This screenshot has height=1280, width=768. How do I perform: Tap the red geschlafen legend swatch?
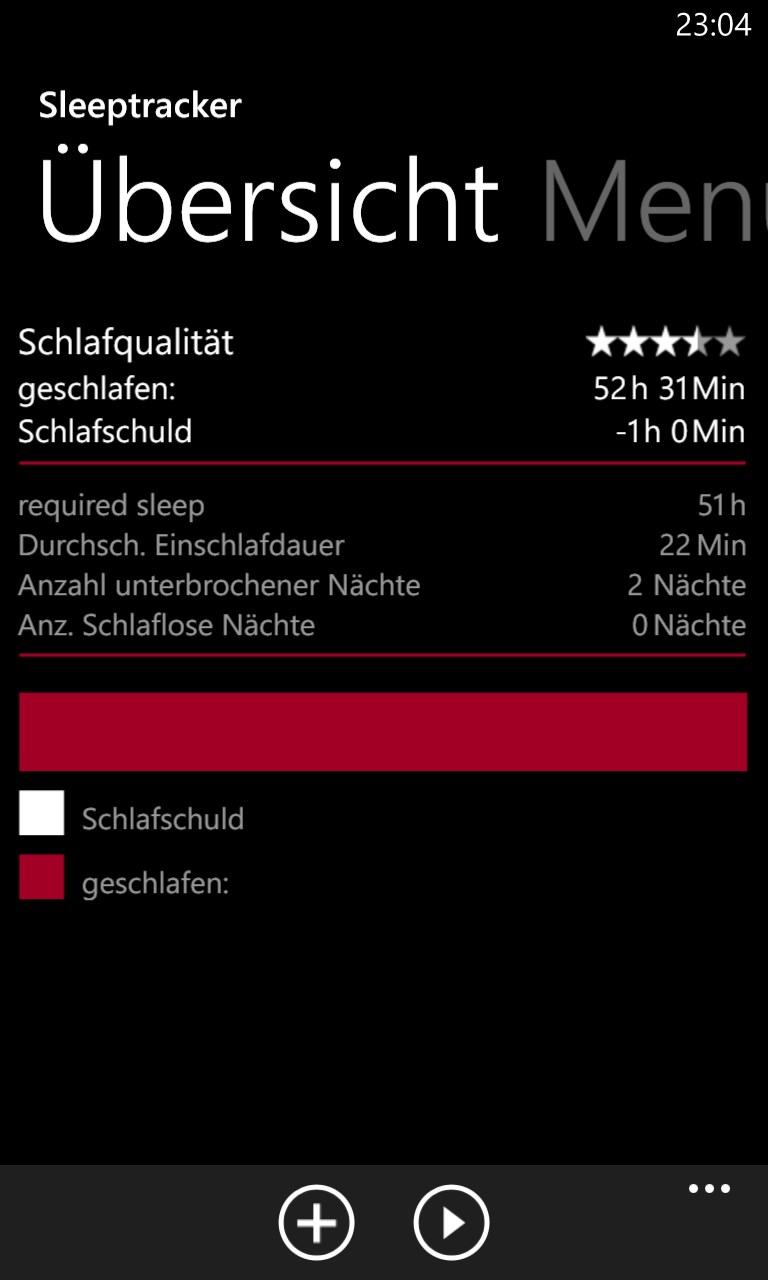[40, 878]
